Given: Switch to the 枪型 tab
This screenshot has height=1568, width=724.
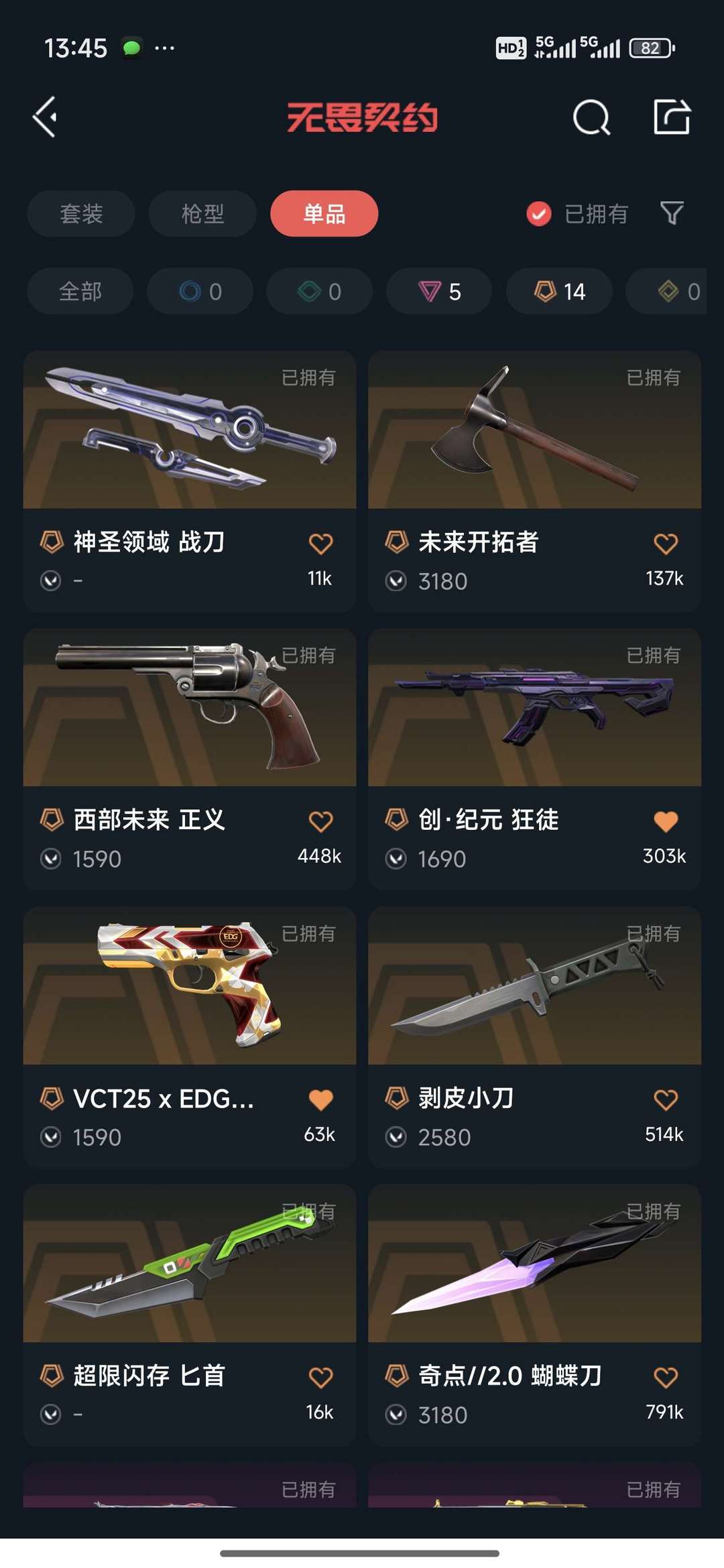Looking at the screenshot, I should (x=202, y=214).
